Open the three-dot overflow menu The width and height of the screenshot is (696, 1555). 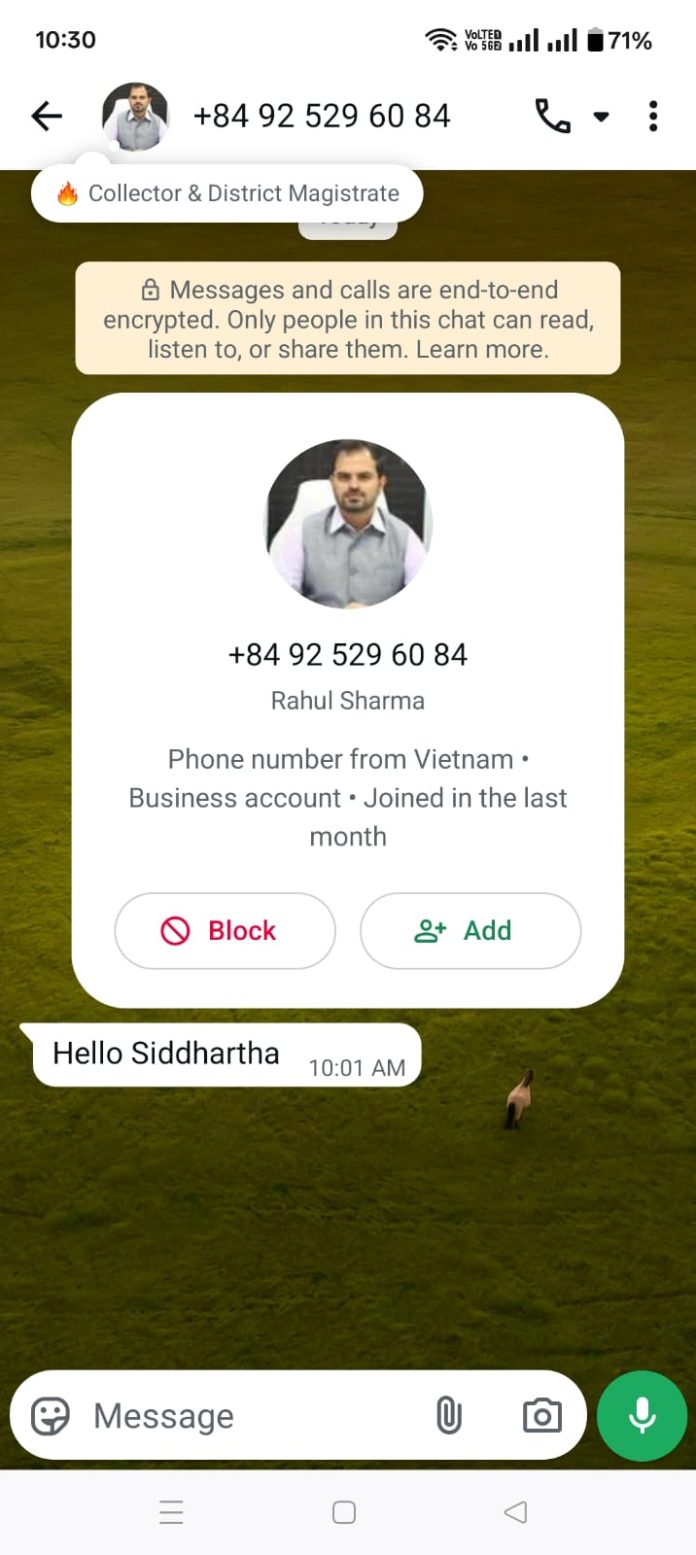tap(653, 116)
